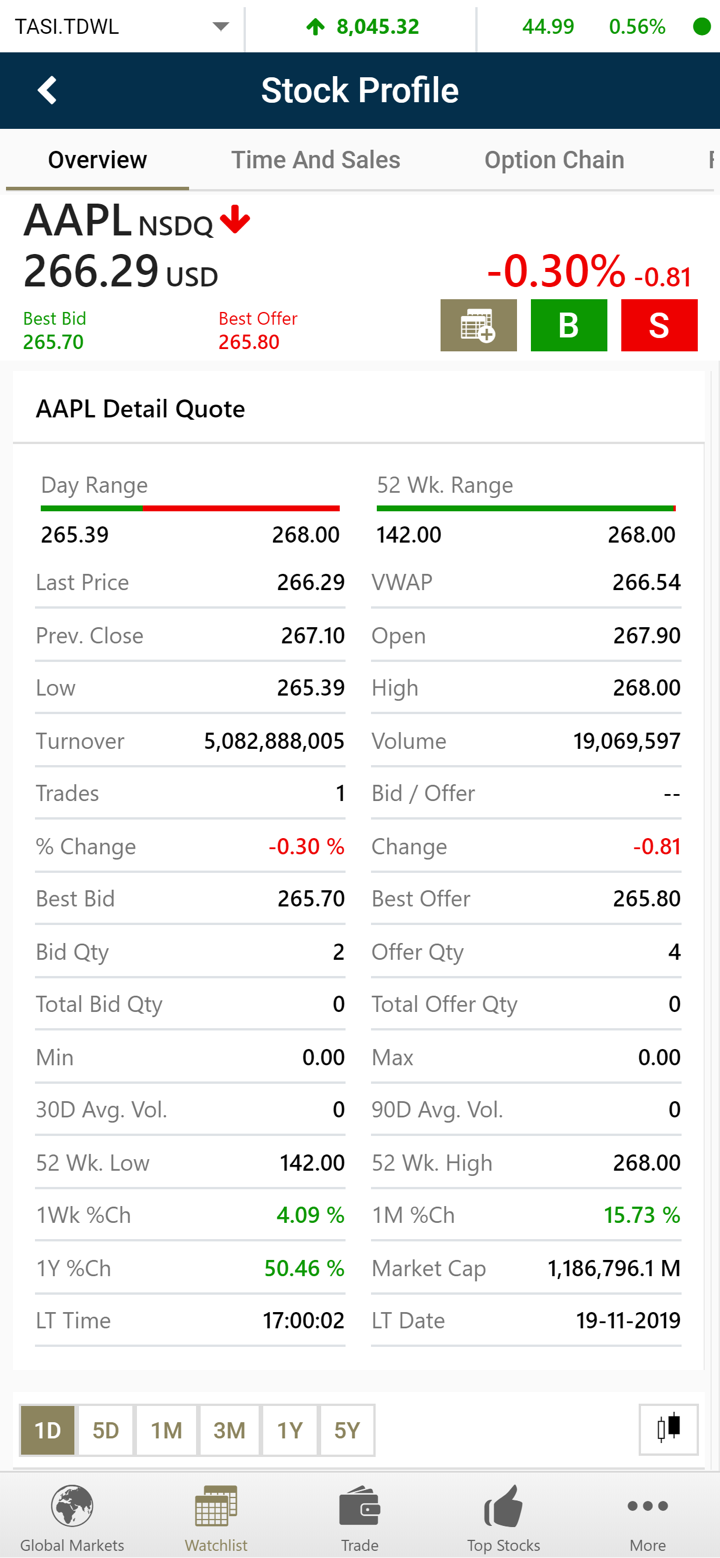Open the Watchlist tab
Viewport: 720px width, 1558px height.
pyautogui.click(x=216, y=1518)
